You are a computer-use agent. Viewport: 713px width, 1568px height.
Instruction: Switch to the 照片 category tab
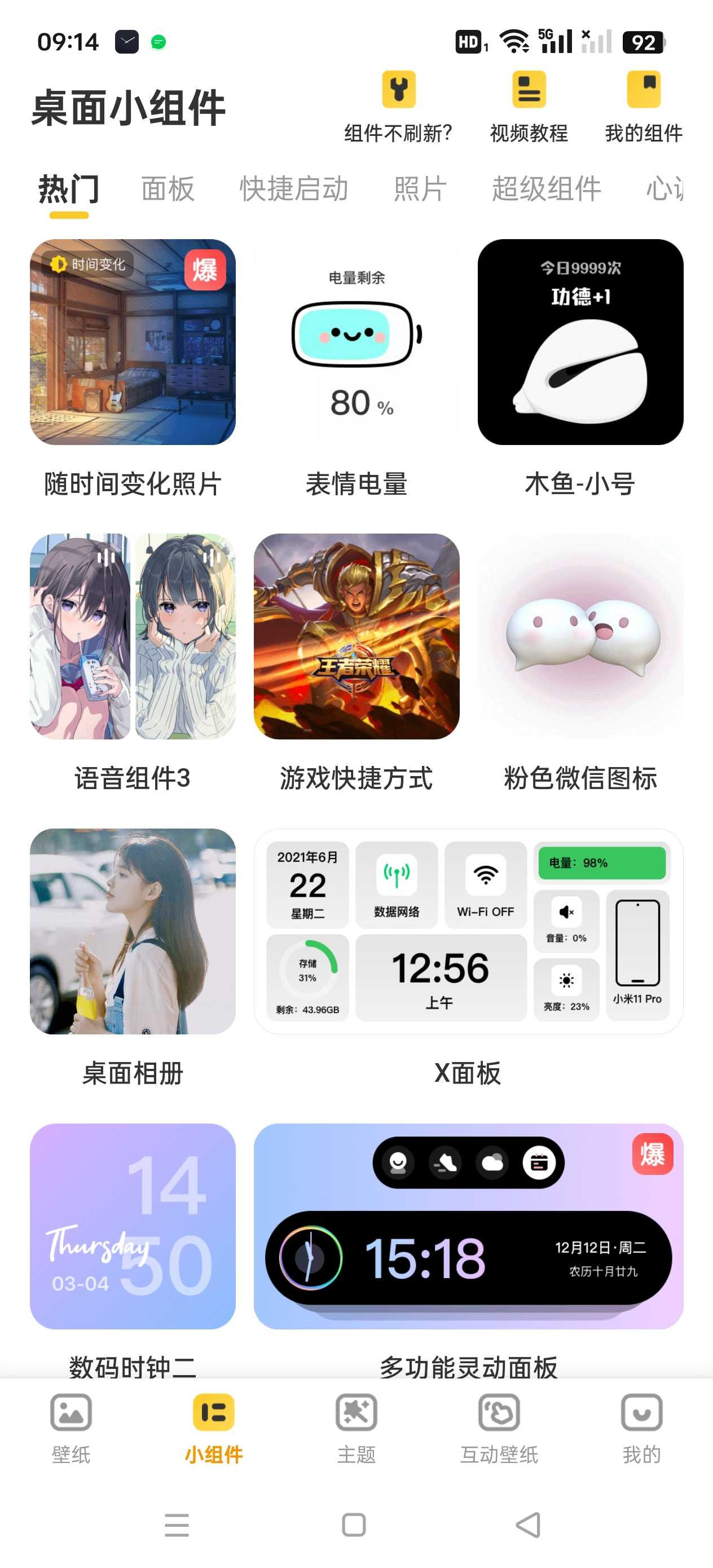[x=420, y=189]
